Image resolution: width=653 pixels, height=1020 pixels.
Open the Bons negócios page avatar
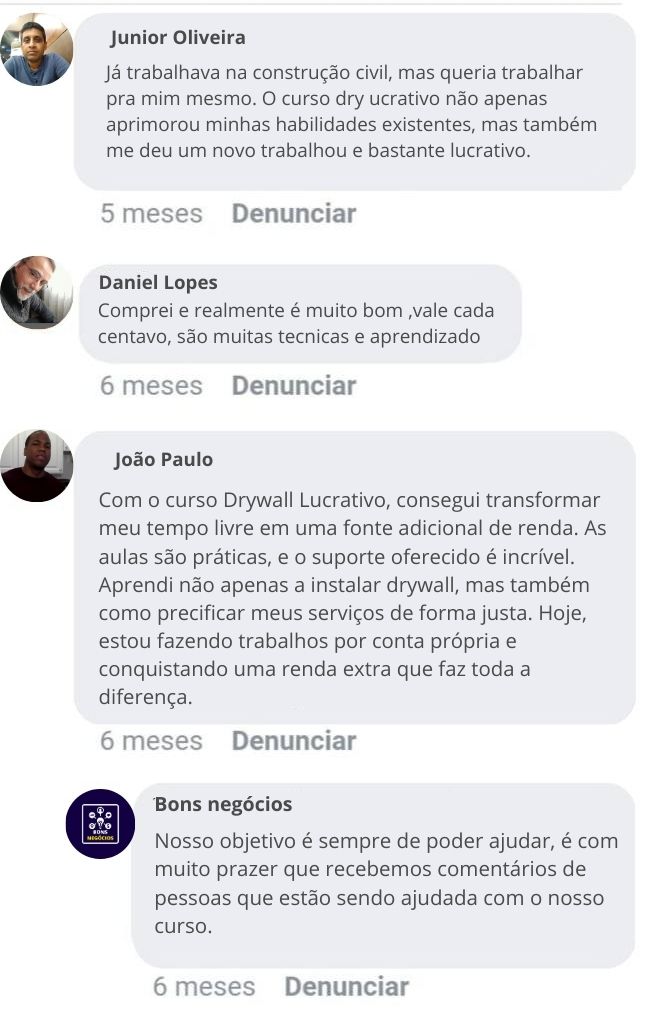tap(99, 823)
